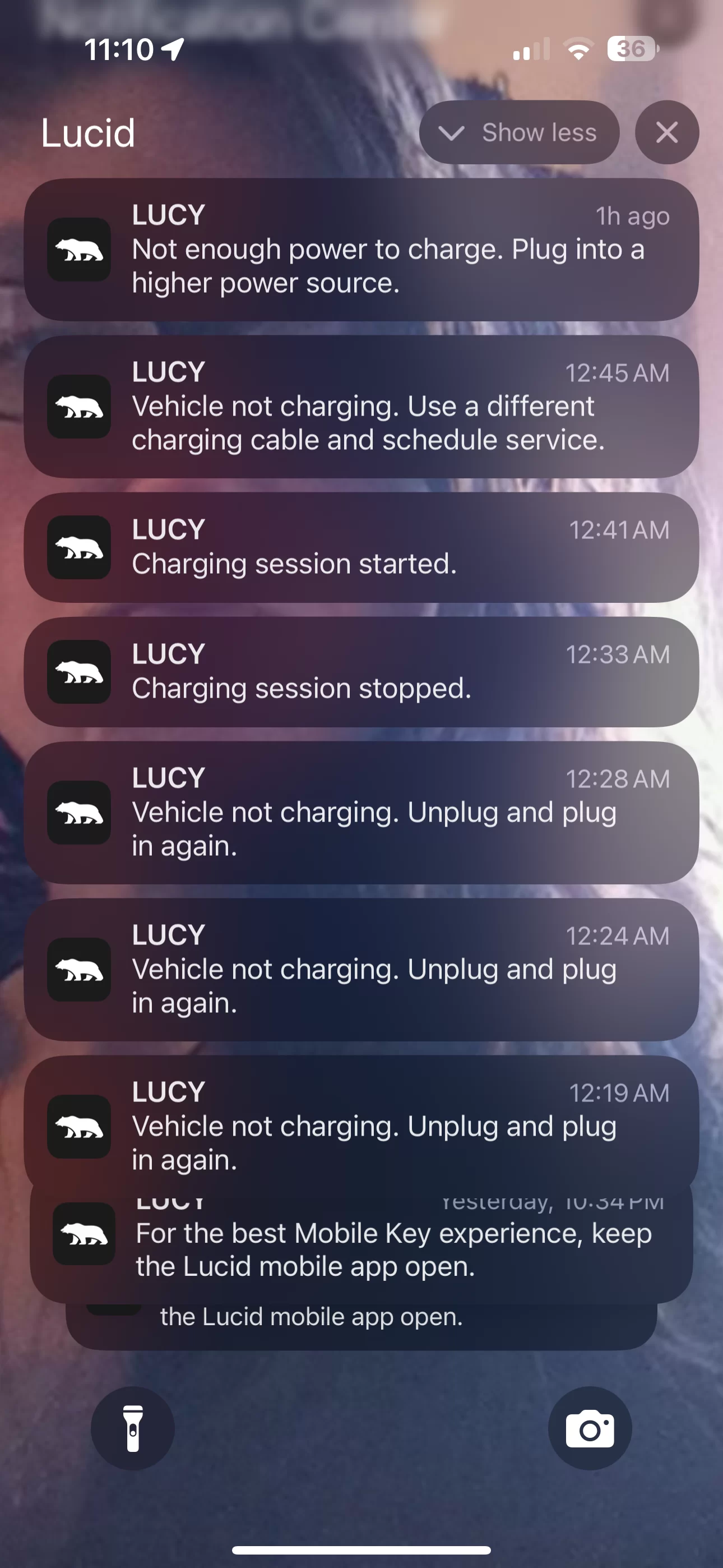This screenshot has height=1568, width=723.
Task: Open the 'Charging session stopped' notification
Action: [x=361, y=672]
